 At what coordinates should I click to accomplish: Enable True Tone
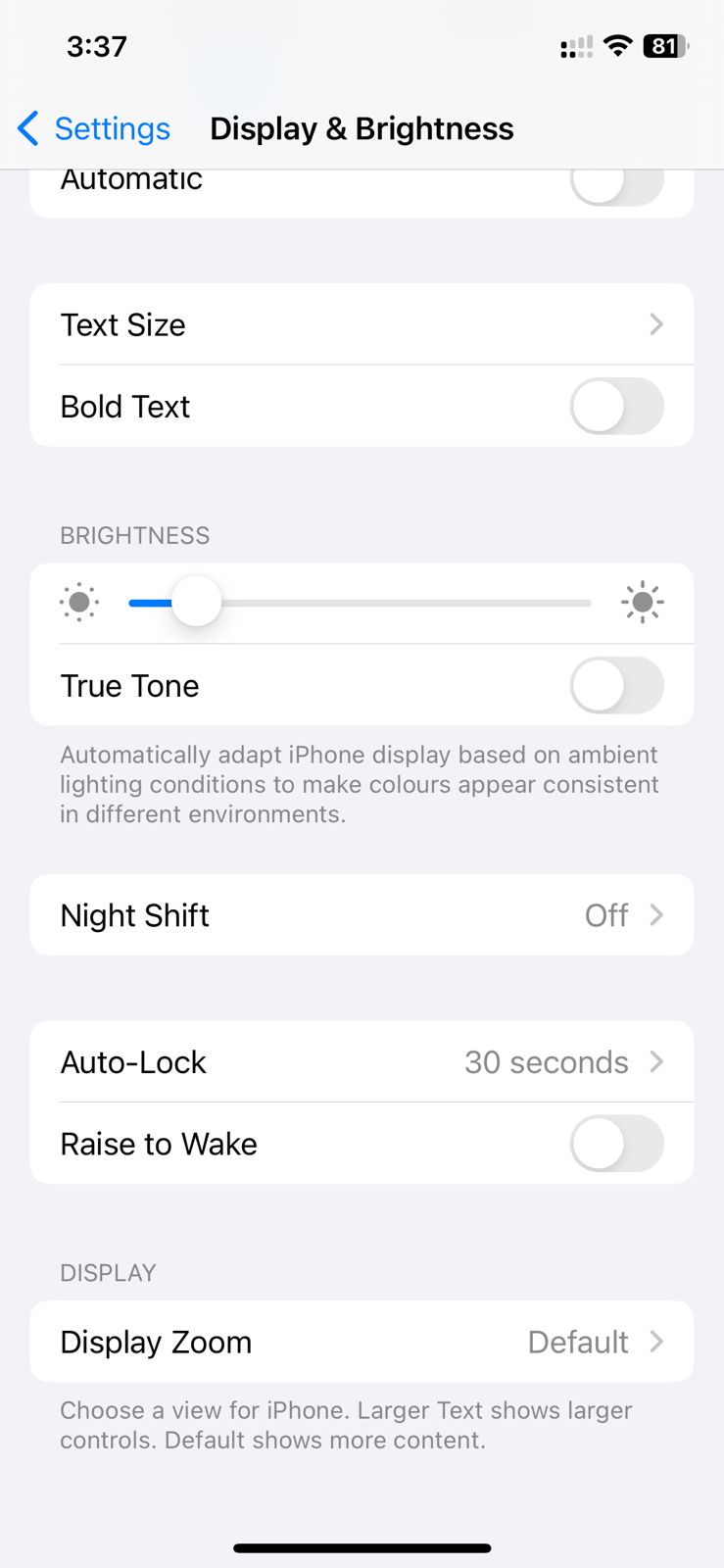point(616,685)
